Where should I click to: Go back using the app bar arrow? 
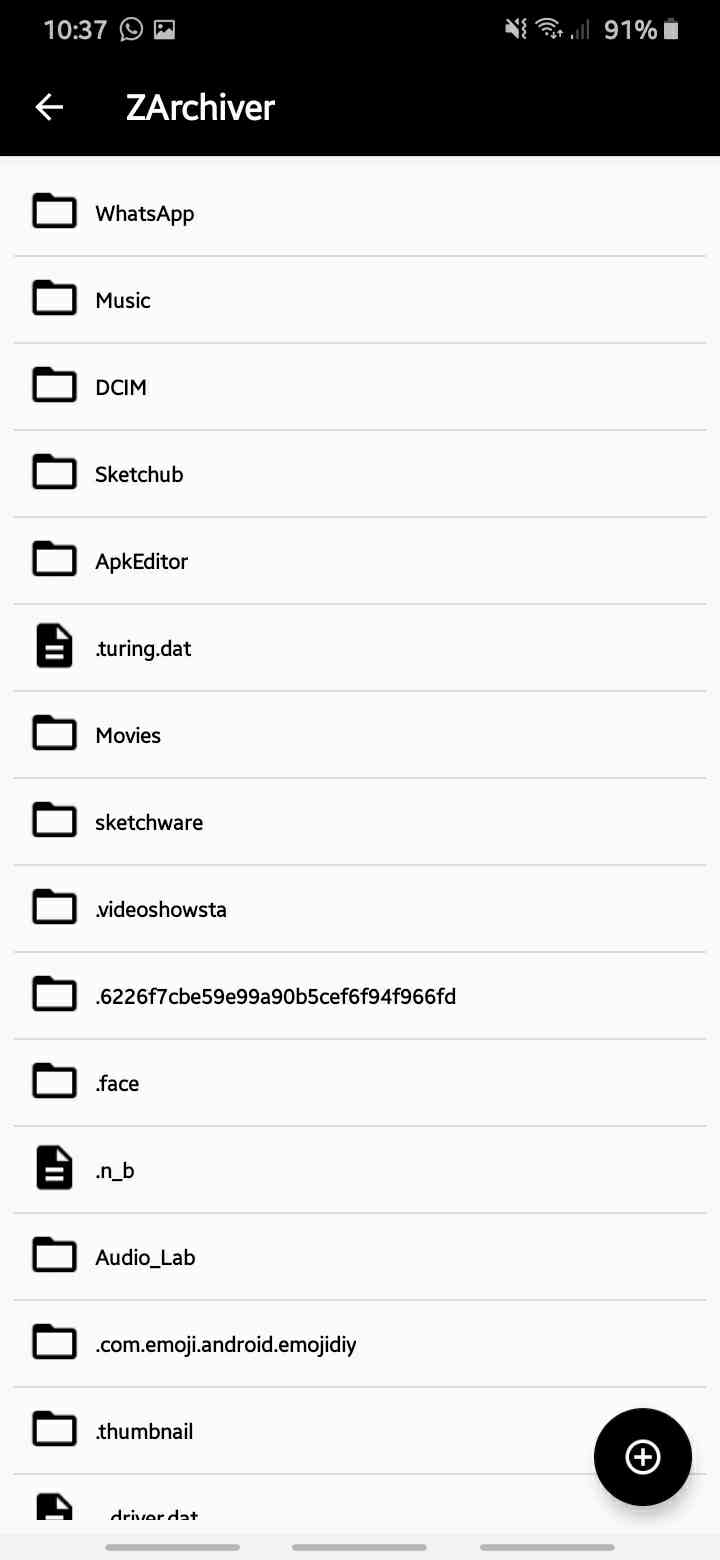[x=49, y=108]
